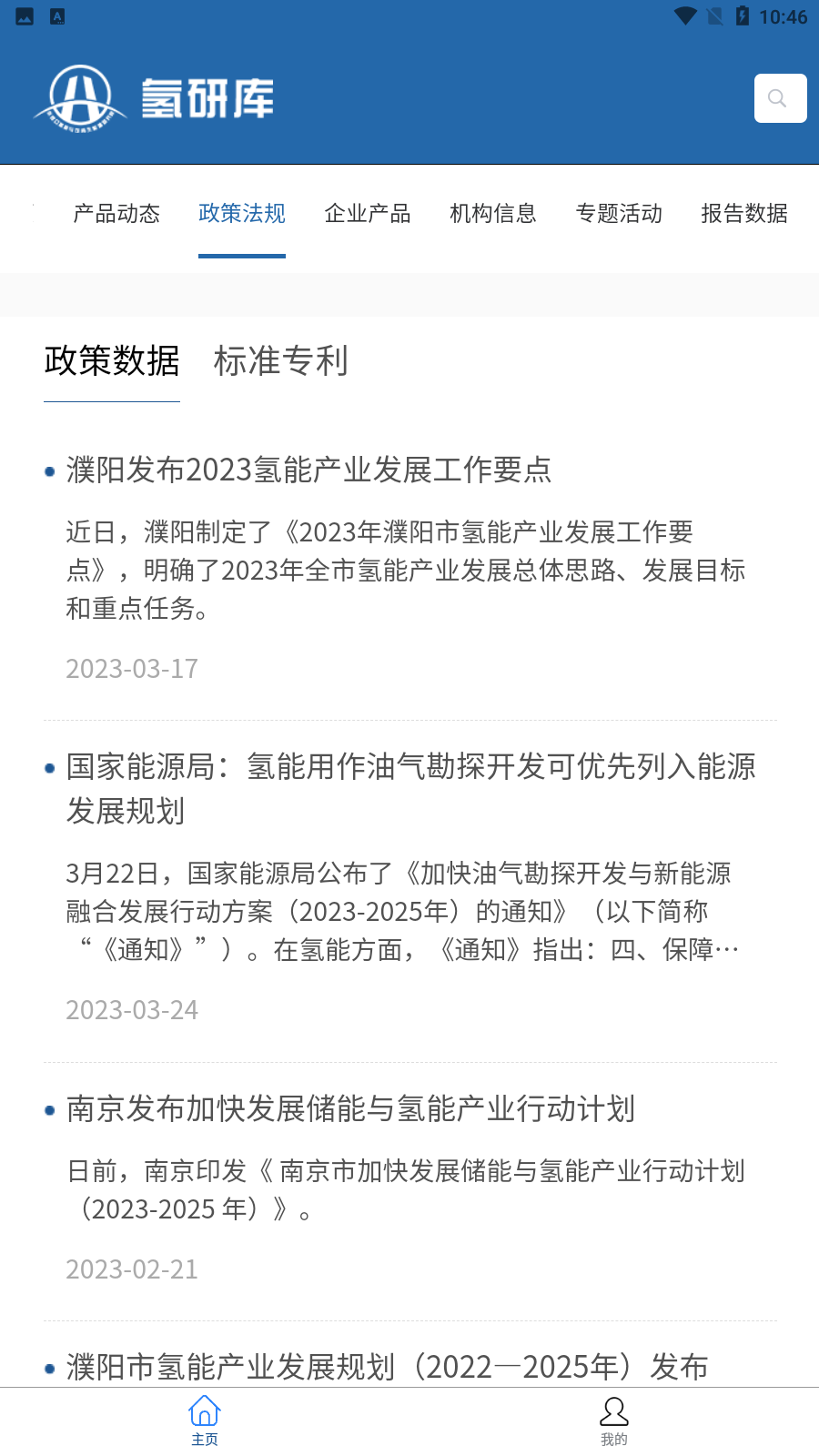This screenshot has width=819, height=1456.
Task: Open the search icon in the header
Action: pos(779,97)
